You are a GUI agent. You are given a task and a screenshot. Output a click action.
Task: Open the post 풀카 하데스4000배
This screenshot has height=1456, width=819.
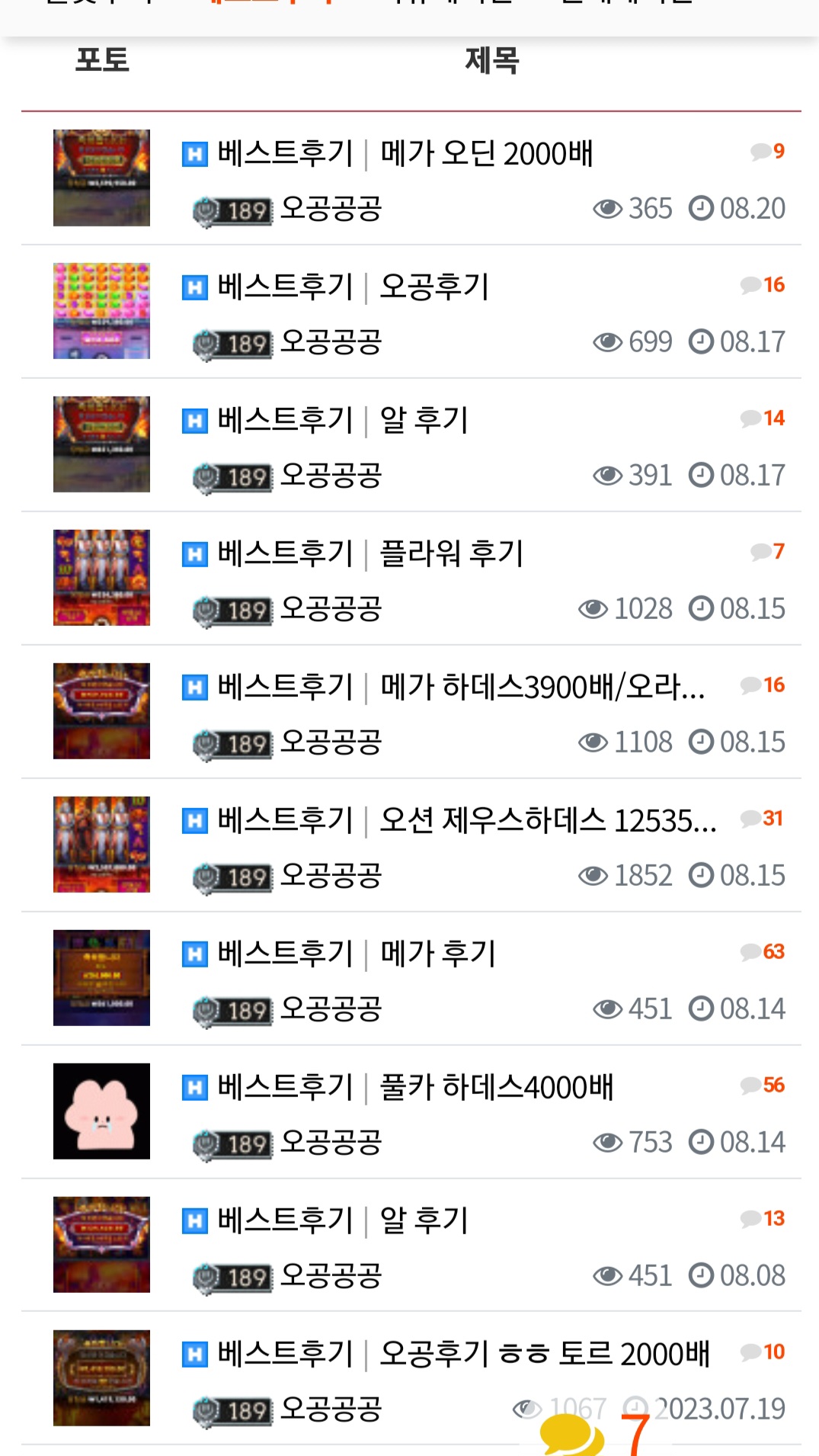coord(497,1087)
